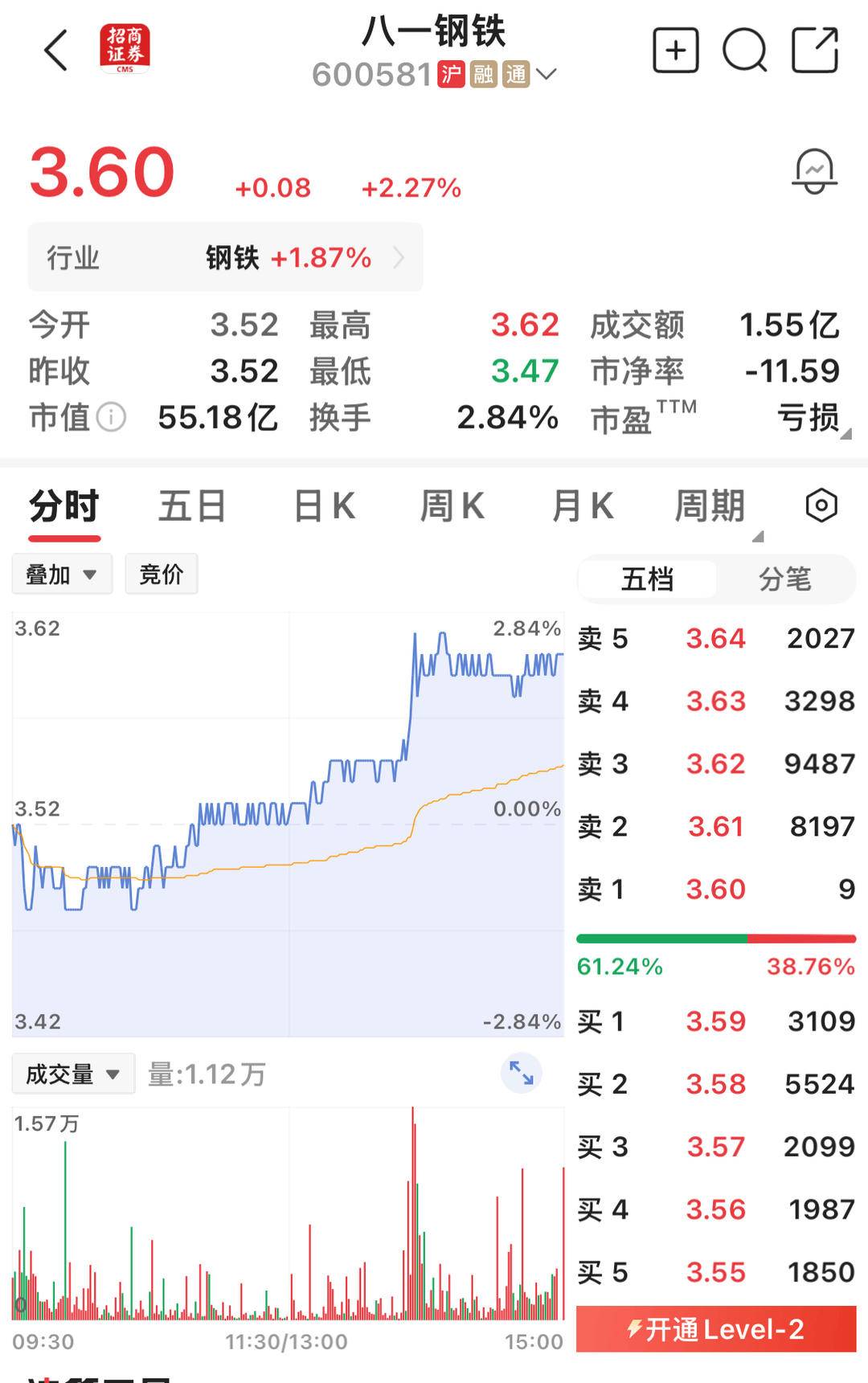Viewport: 868px width, 1383px height.
Task: Go back using the arrow icon
Action: coord(56,51)
